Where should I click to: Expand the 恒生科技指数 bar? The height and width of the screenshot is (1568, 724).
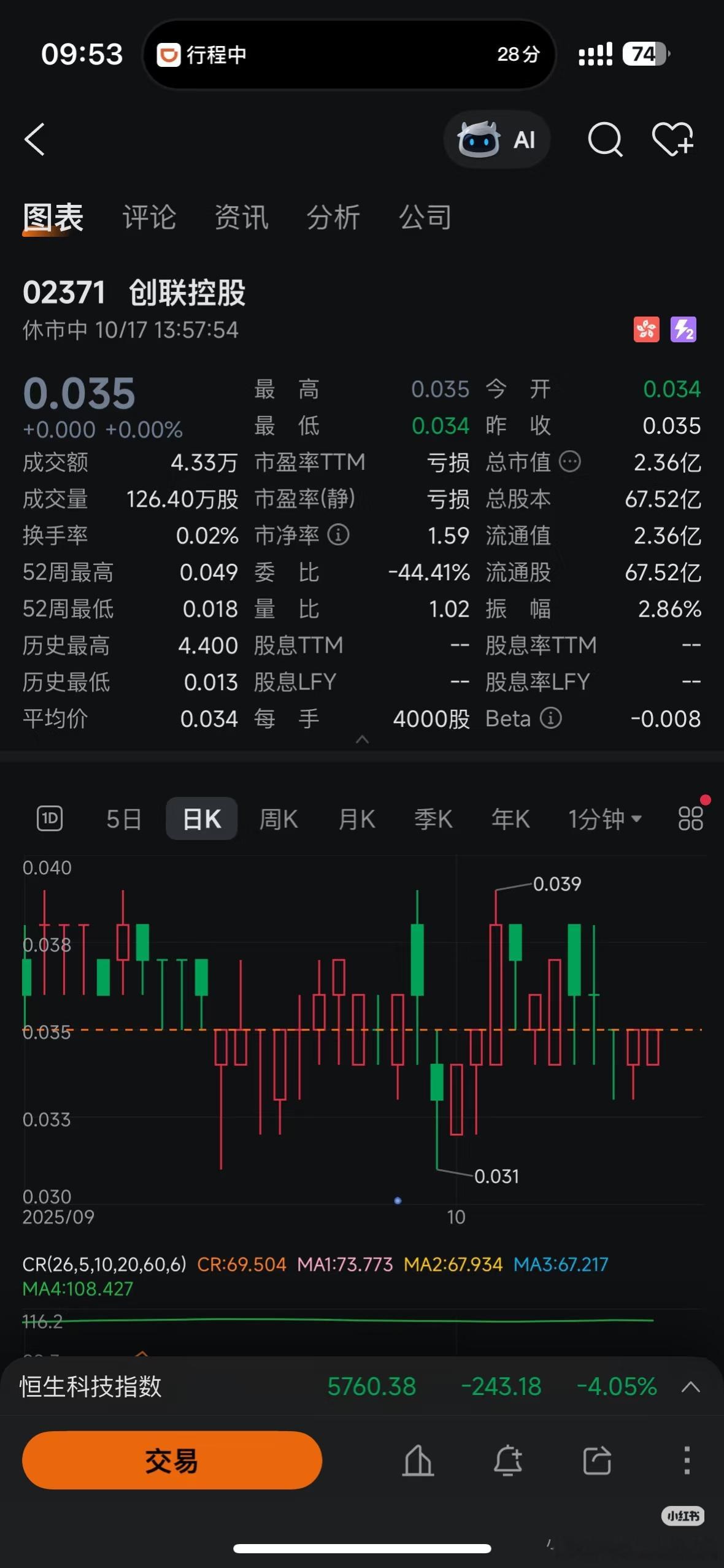[x=691, y=1386]
